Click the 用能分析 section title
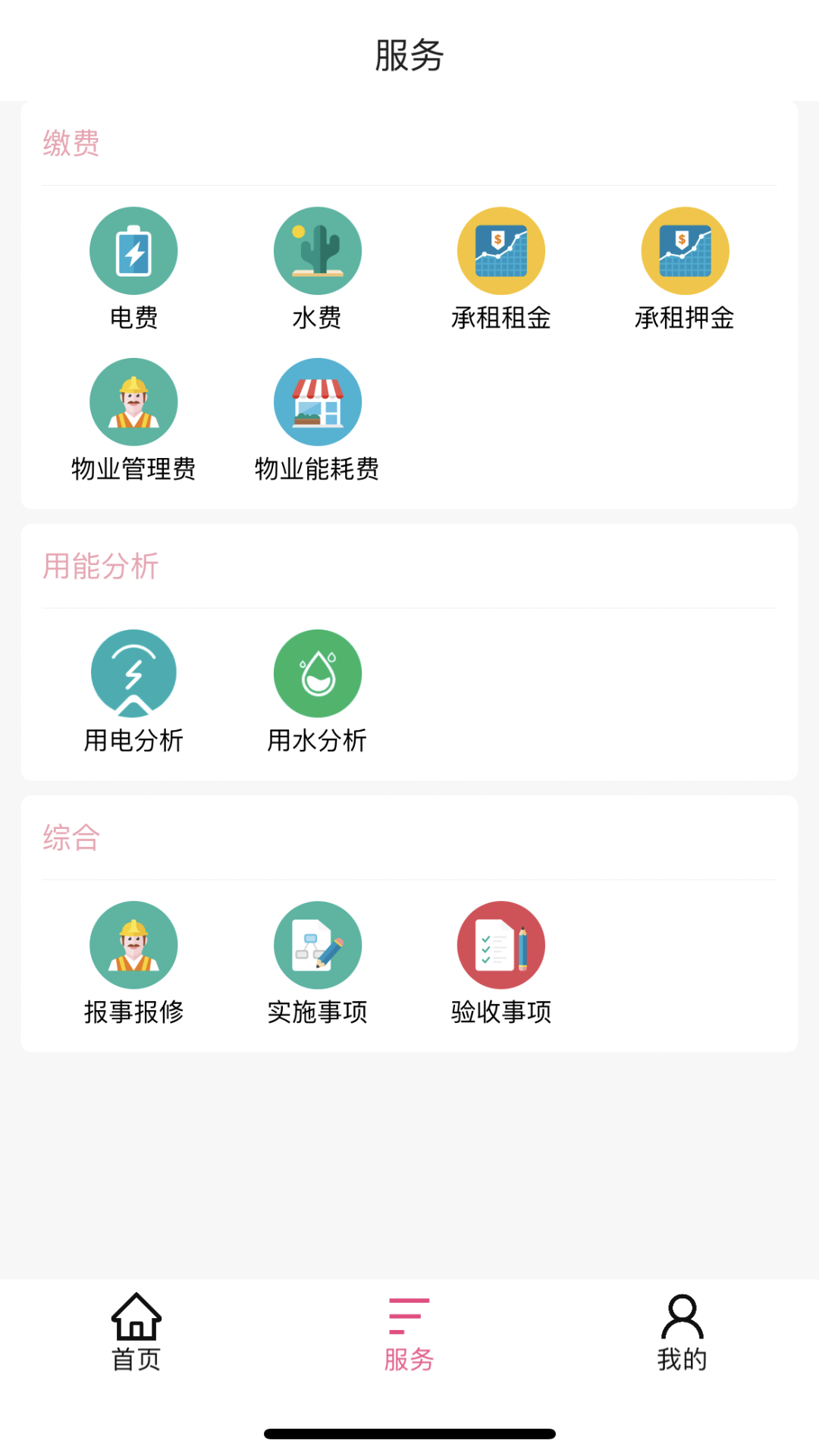This screenshot has width=819, height=1456. (101, 566)
